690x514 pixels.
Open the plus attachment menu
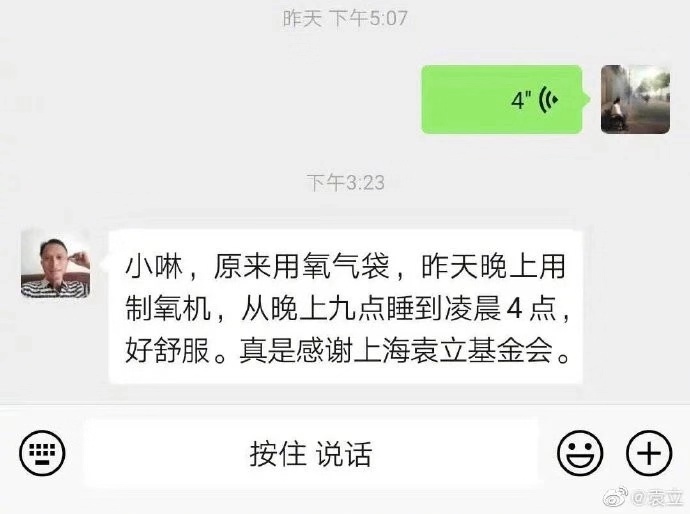(648, 454)
